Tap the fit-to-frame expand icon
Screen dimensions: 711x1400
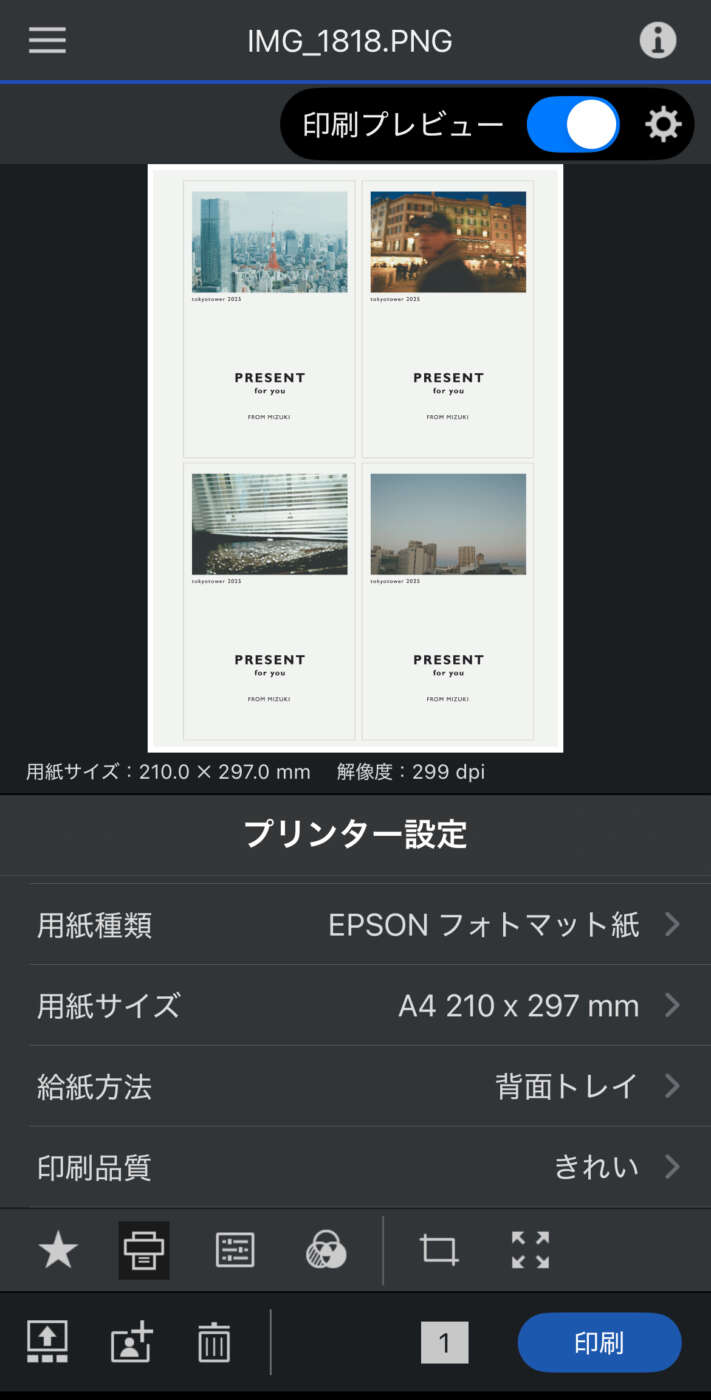530,1251
